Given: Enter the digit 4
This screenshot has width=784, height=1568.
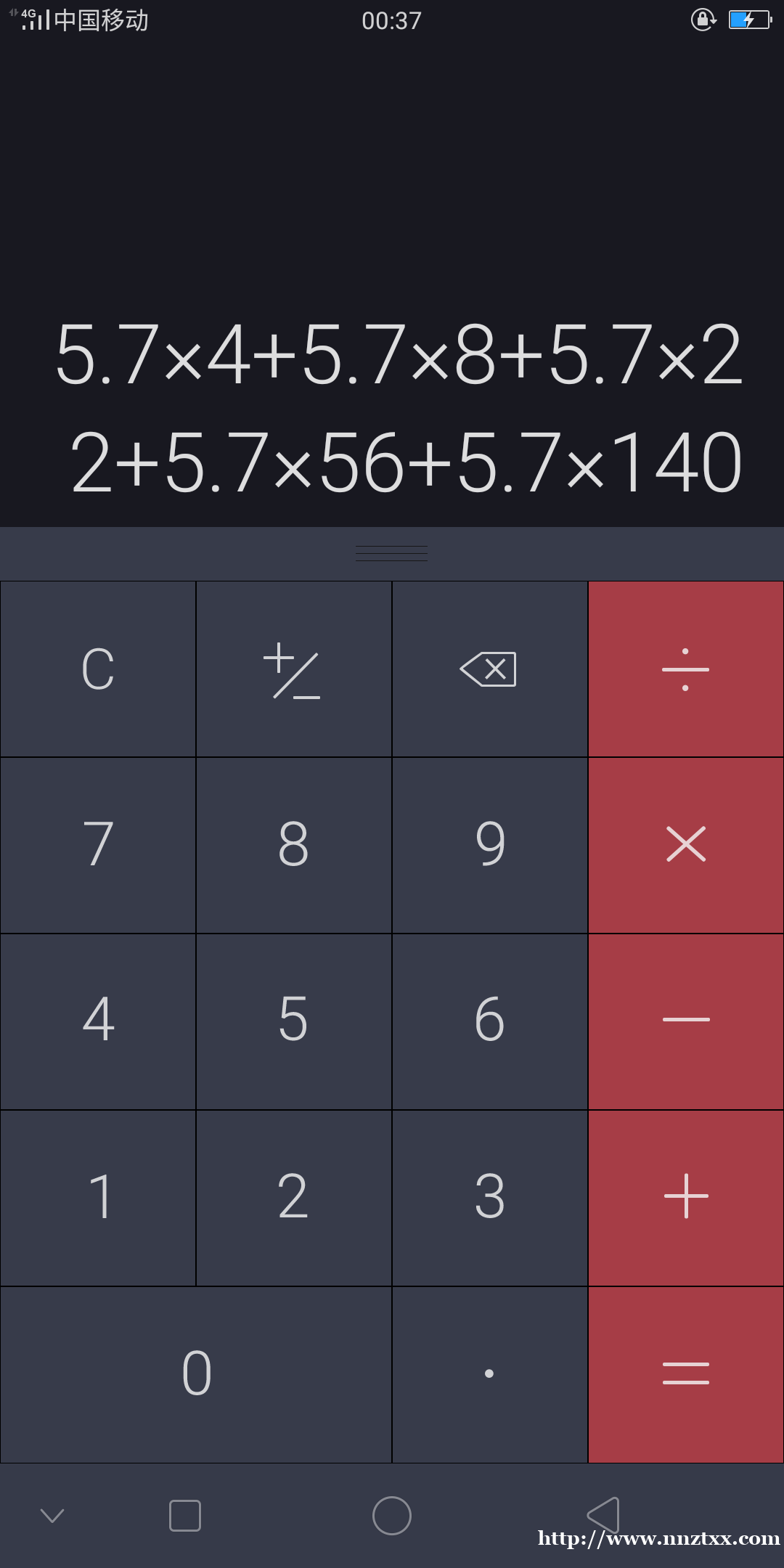Looking at the screenshot, I should point(98,1021).
